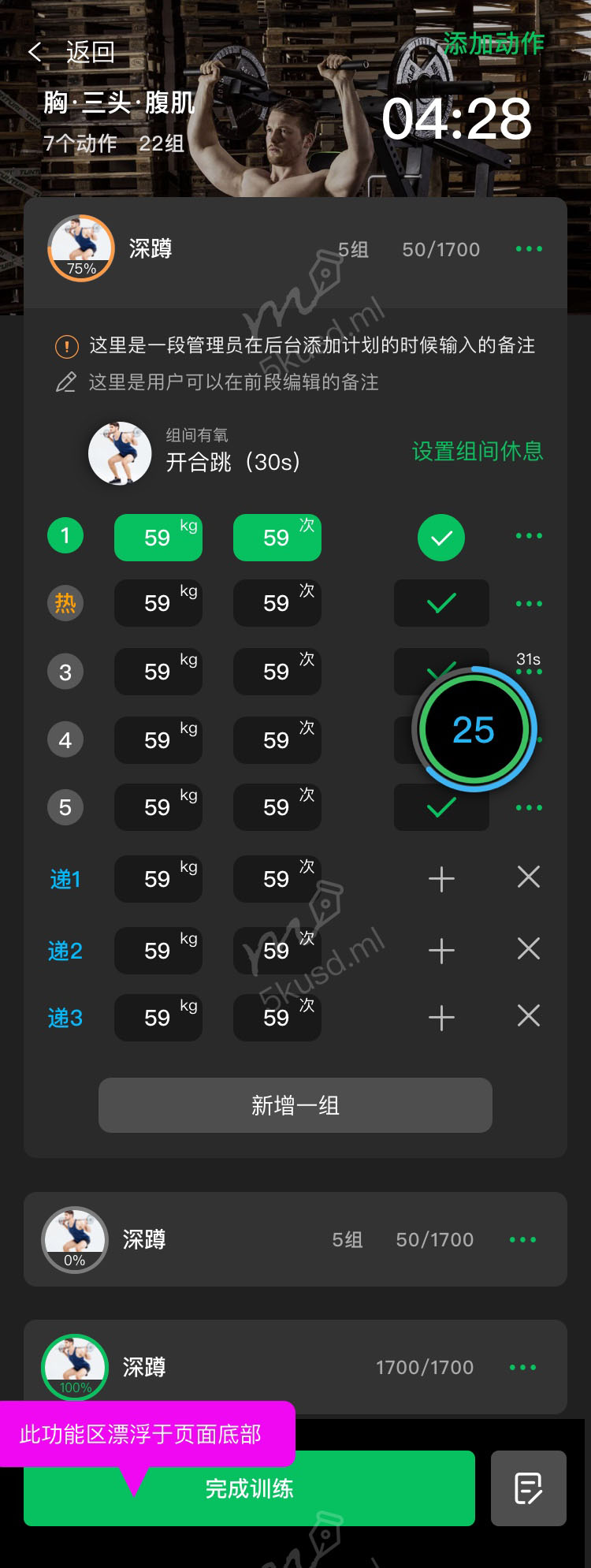The width and height of the screenshot is (591, 1568).
Task: Mark the 热 warm-up set as done
Action: click(x=441, y=604)
